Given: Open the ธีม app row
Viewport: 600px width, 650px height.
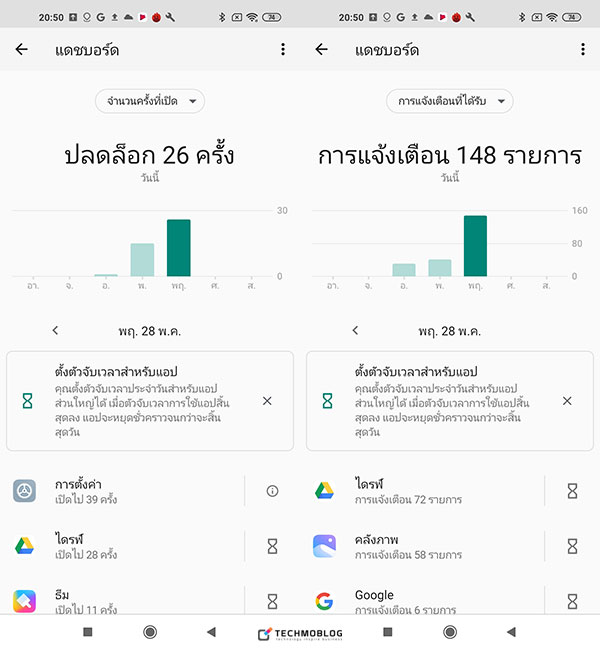Looking at the screenshot, I should pos(120,601).
